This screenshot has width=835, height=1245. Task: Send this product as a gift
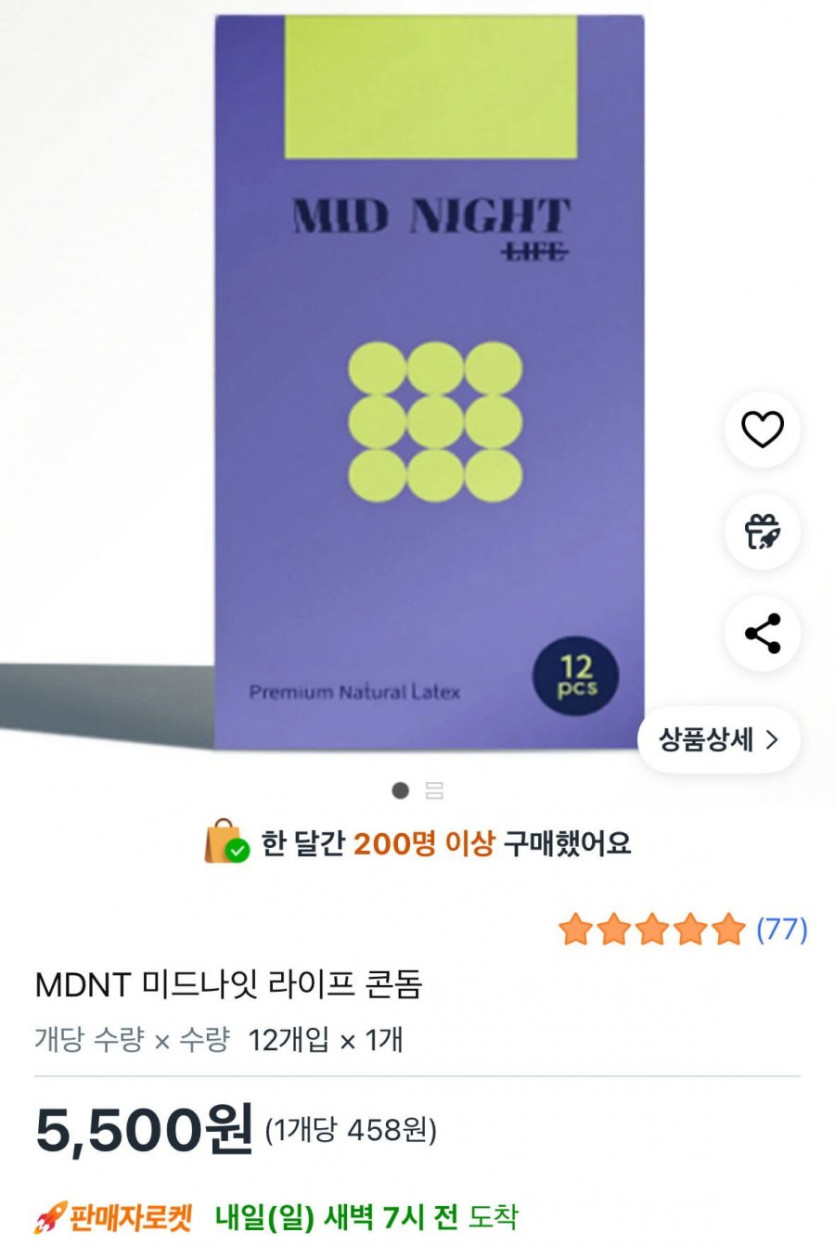pos(762,531)
